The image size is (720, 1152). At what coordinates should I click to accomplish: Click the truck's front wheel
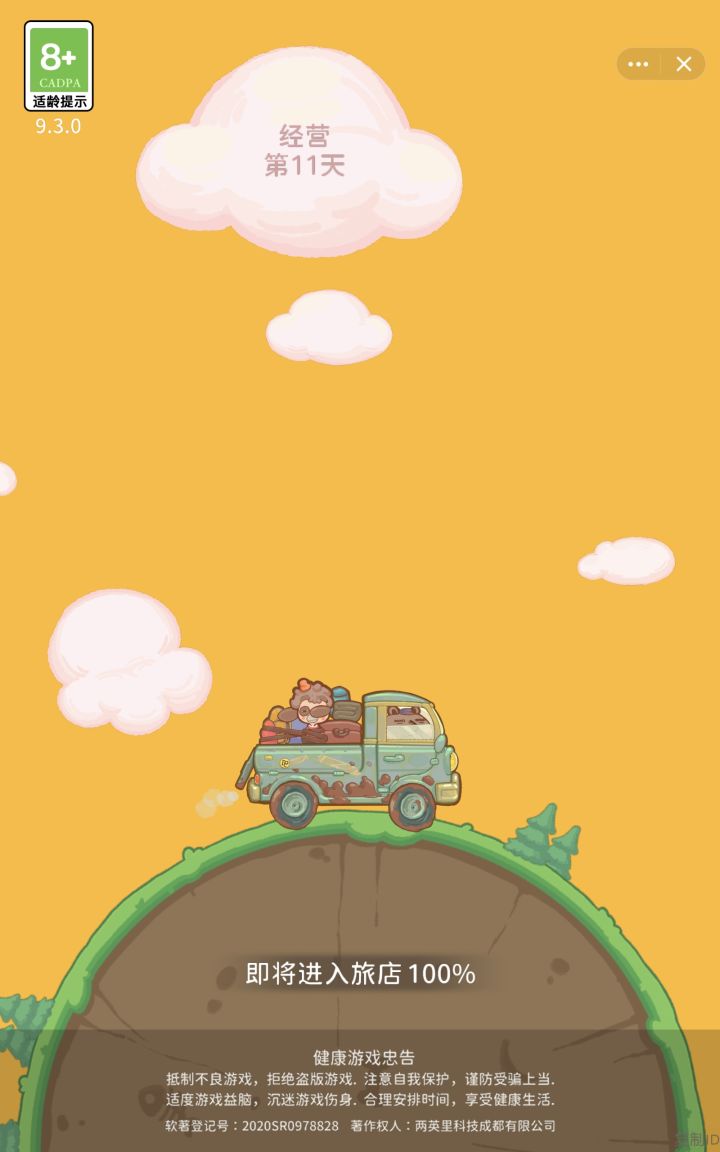tap(410, 805)
